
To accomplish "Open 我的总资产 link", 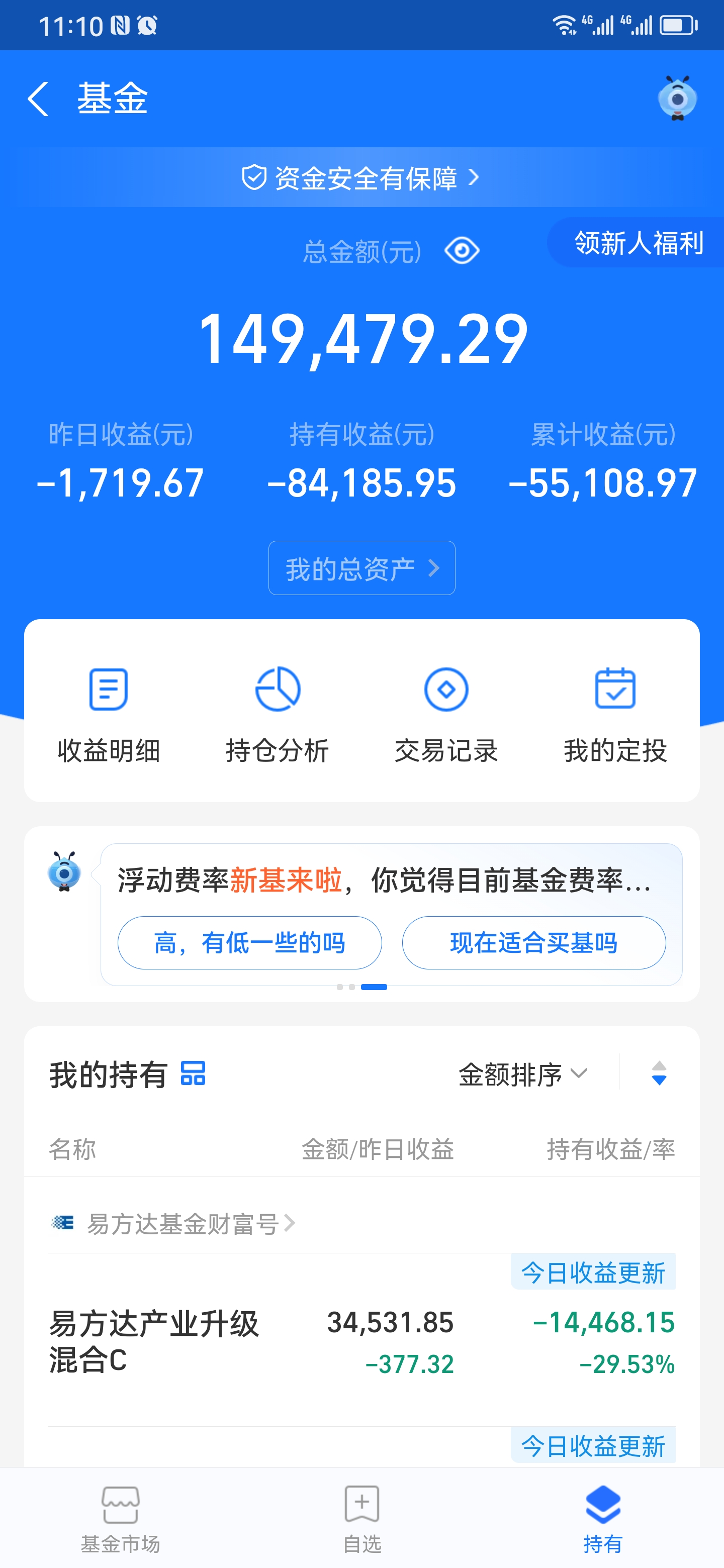I will click(x=361, y=567).
